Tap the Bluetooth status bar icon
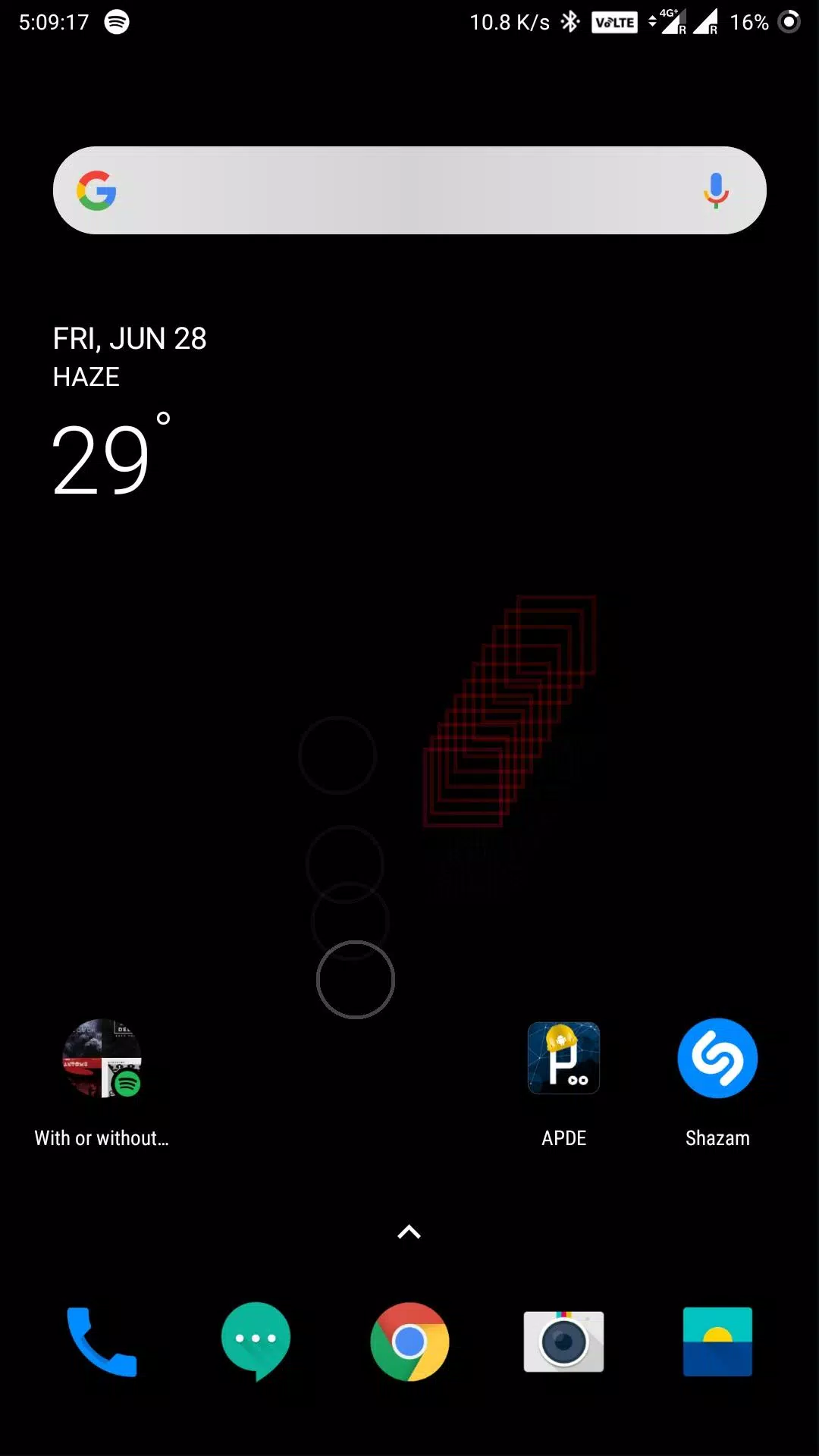The height and width of the screenshot is (1456, 819). click(571, 22)
